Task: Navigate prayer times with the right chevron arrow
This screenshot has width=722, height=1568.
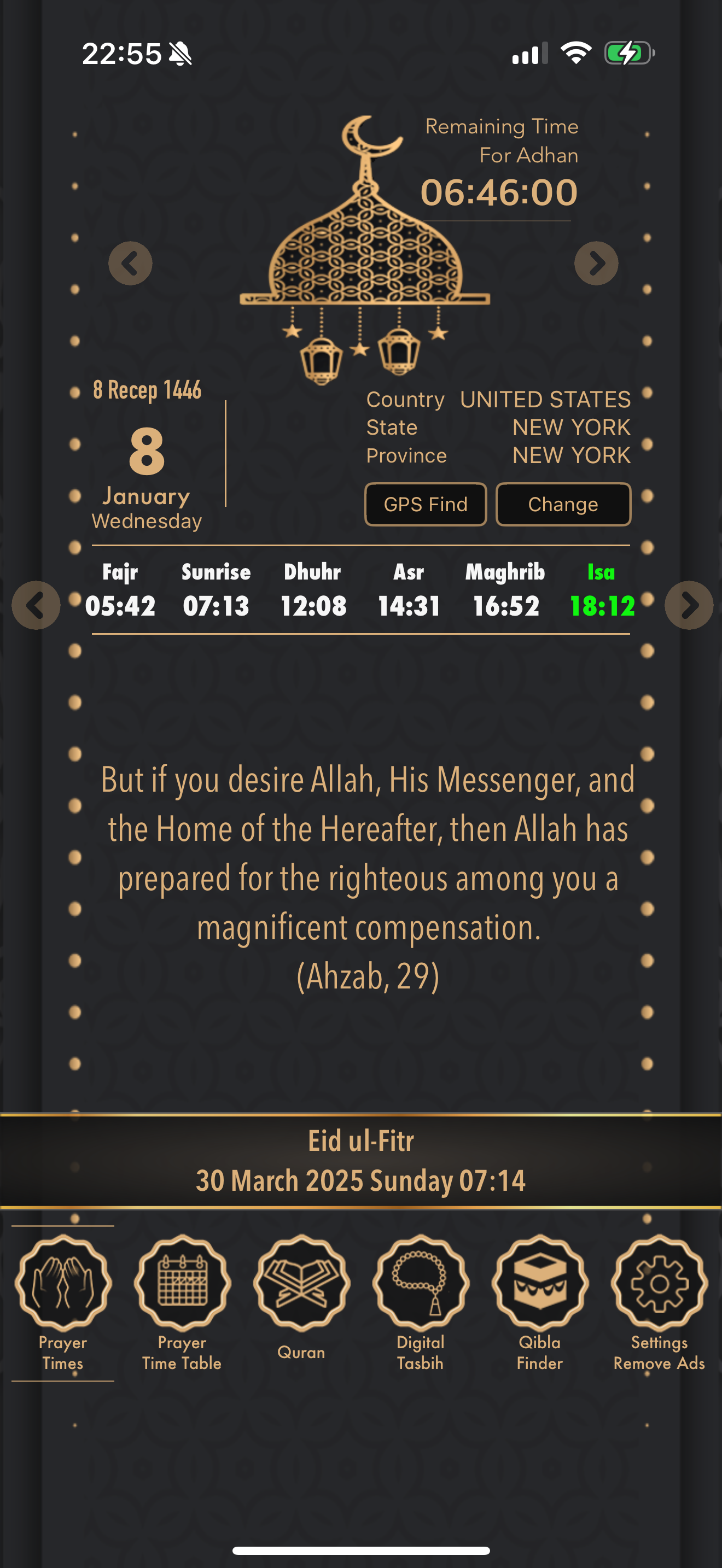Action: (688, 605)
